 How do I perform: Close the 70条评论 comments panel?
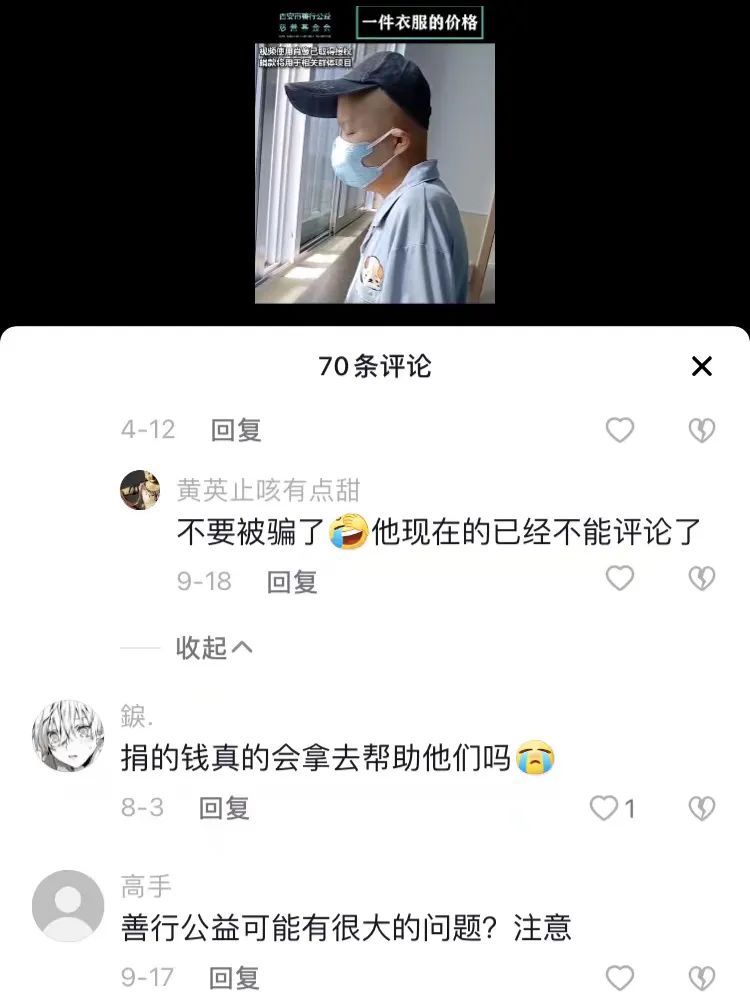(x=702, y=366)
